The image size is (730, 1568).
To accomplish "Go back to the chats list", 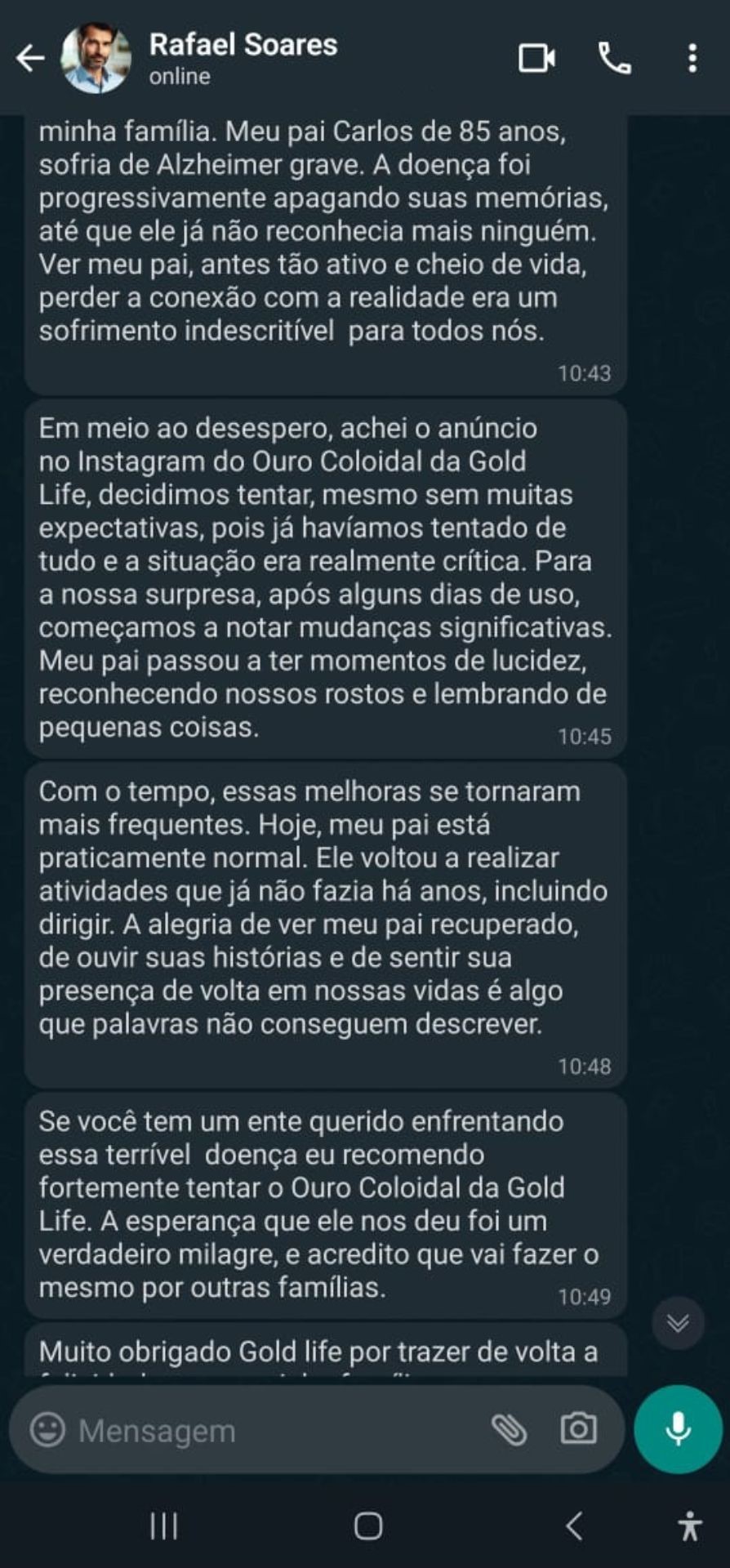I will point(30,58).
